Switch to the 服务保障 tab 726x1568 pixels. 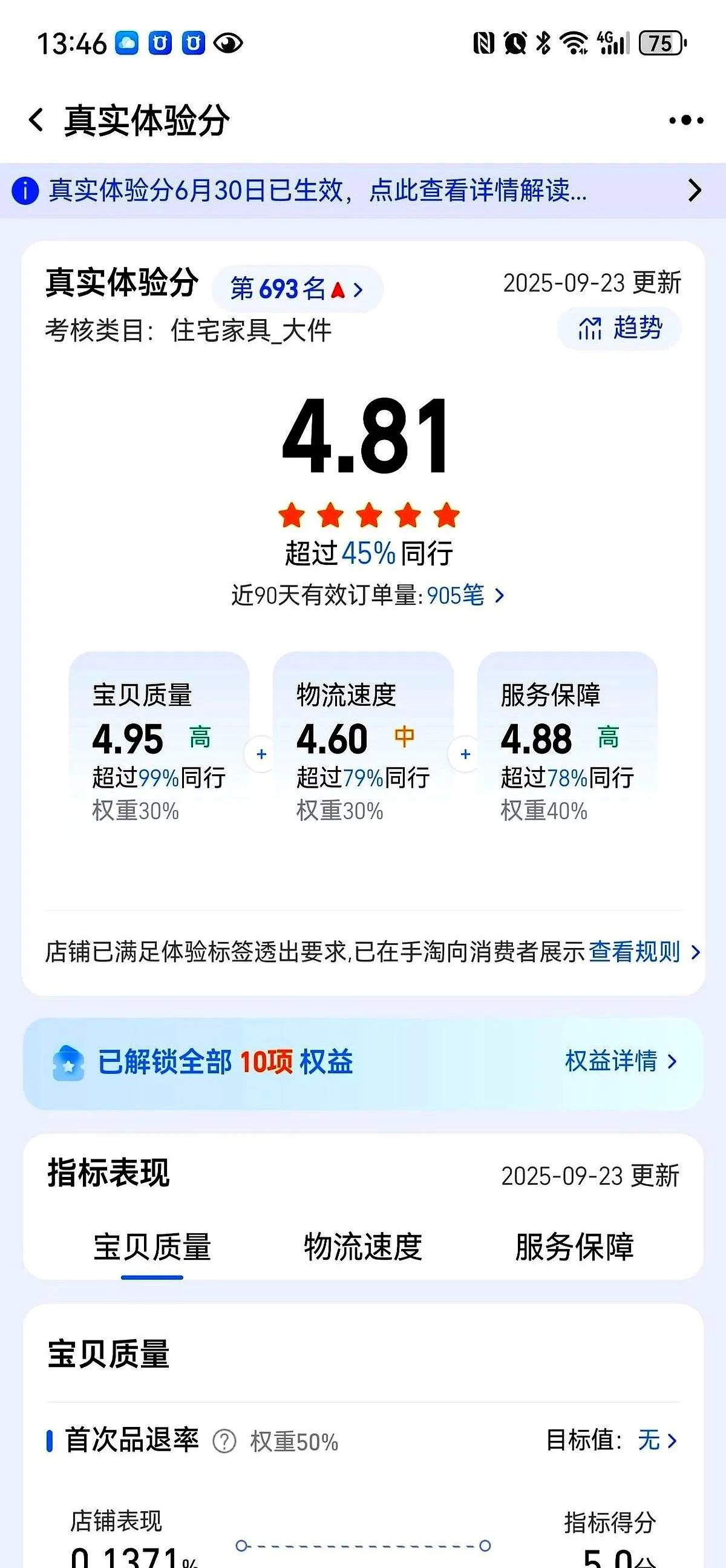point(574,1247)
